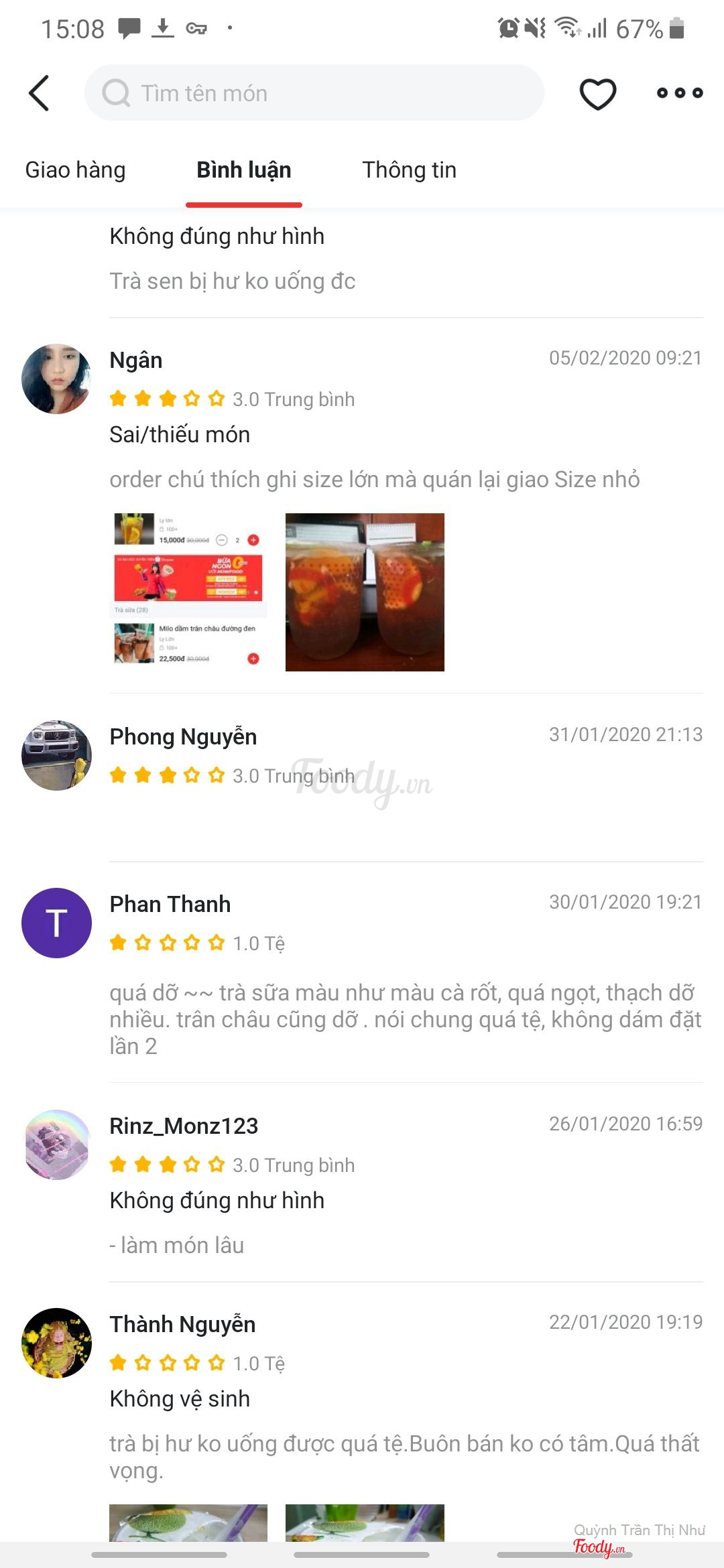Select the Bình luận tab
The width and height of the screenshot is (724, 1568).
coord(243,170)
